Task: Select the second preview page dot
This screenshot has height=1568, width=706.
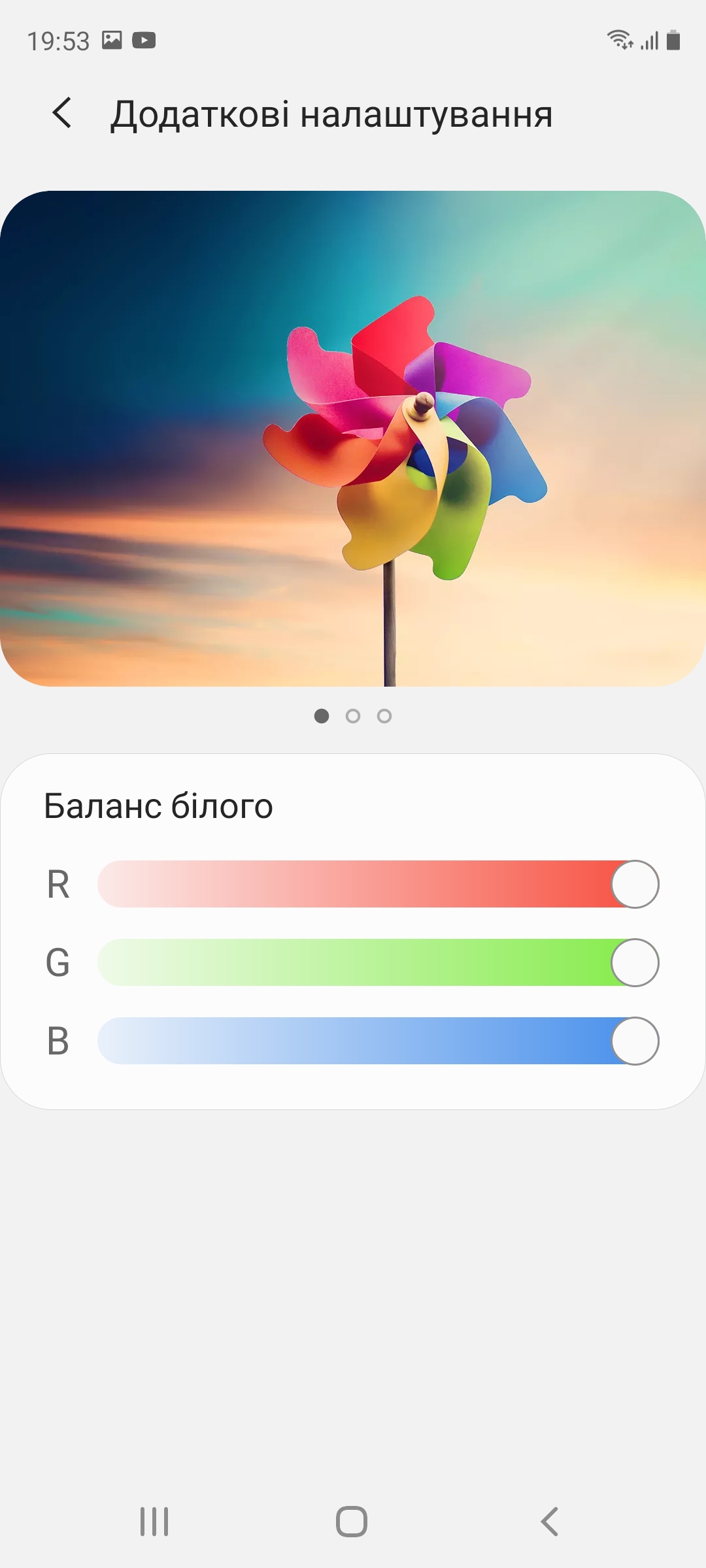Action: (x=353, y=716)
